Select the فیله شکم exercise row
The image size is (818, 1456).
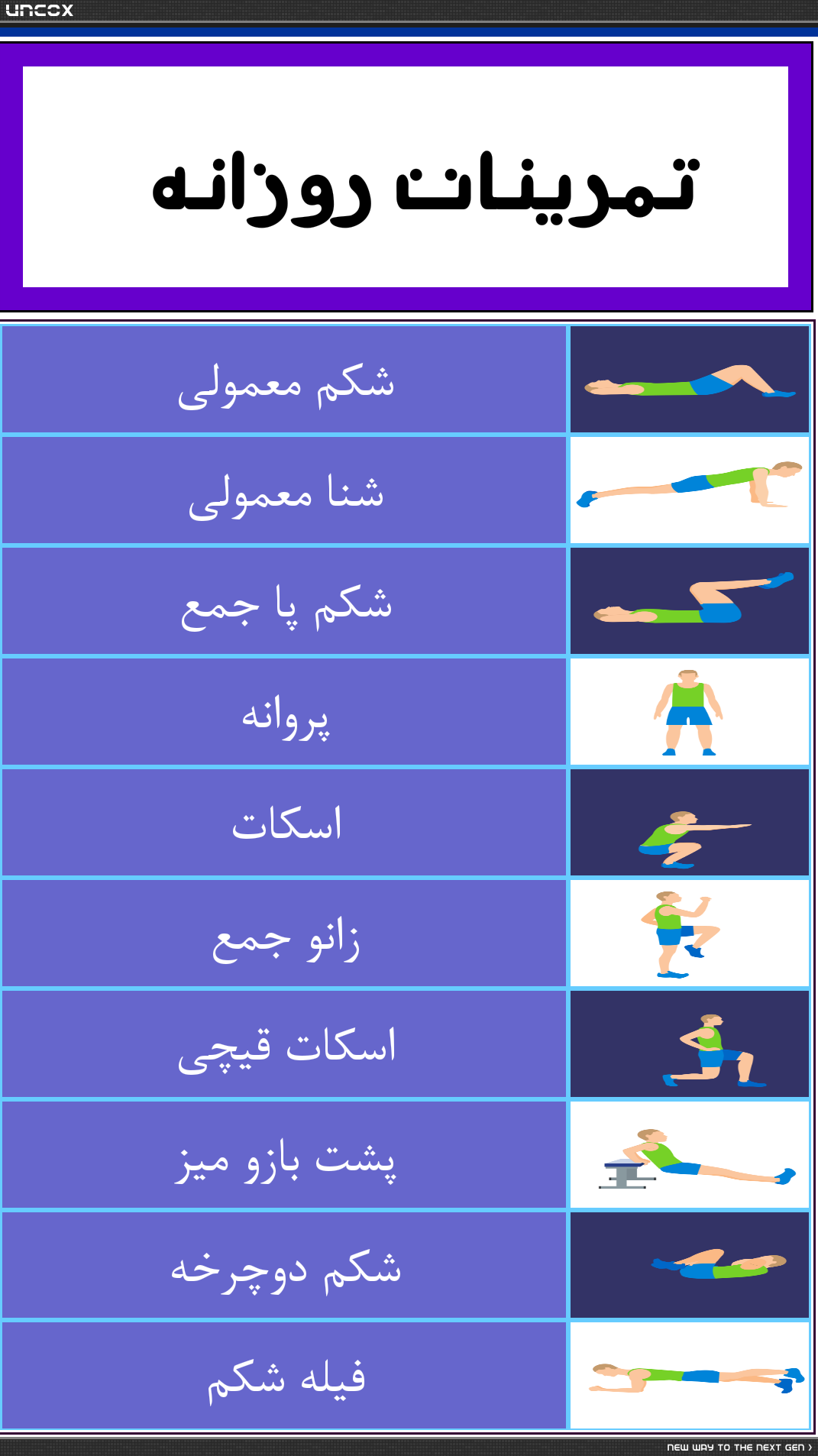click(x=406, y=1376)
